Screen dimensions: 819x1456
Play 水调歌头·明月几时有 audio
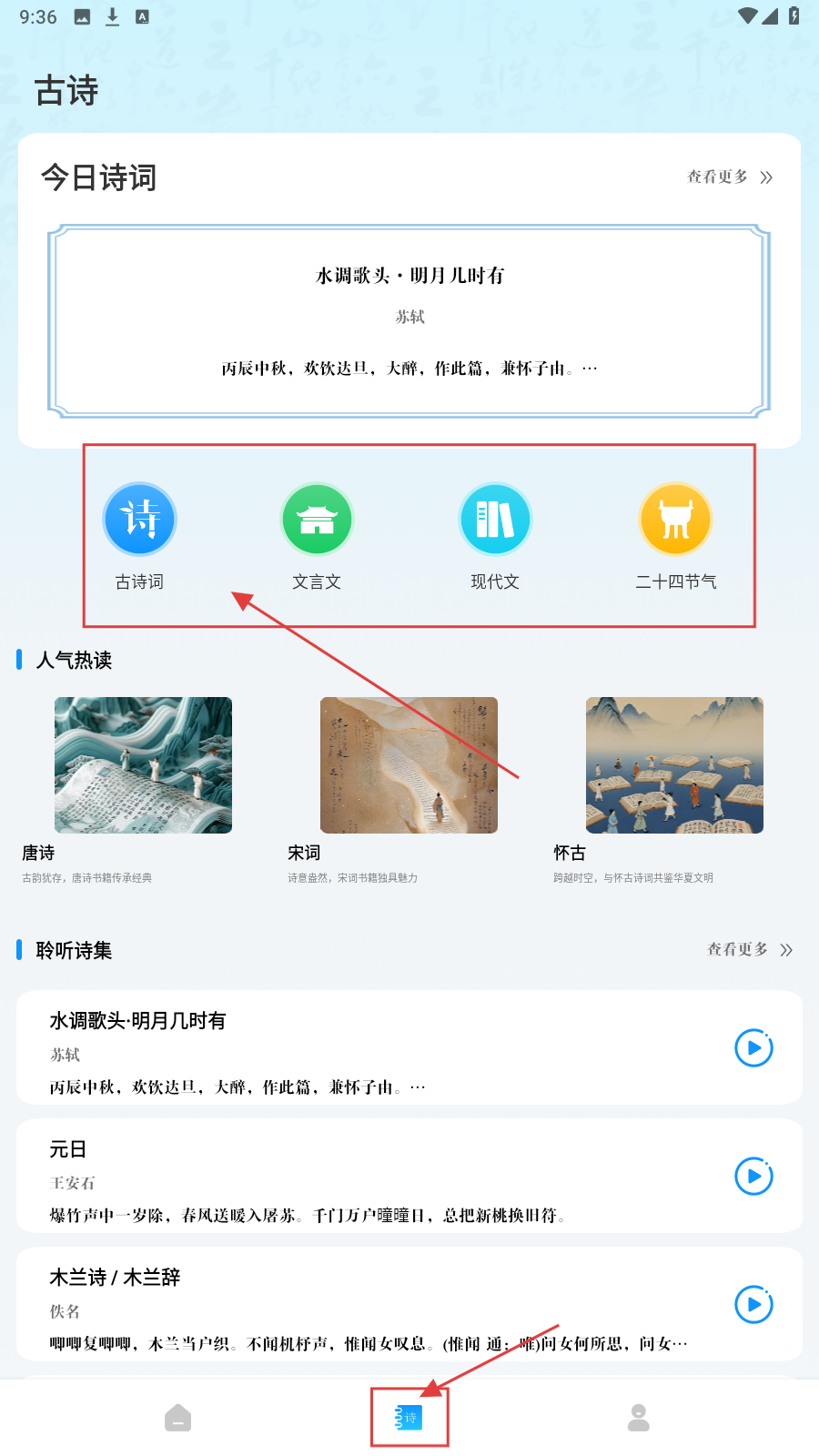(x=753, y=1048)
